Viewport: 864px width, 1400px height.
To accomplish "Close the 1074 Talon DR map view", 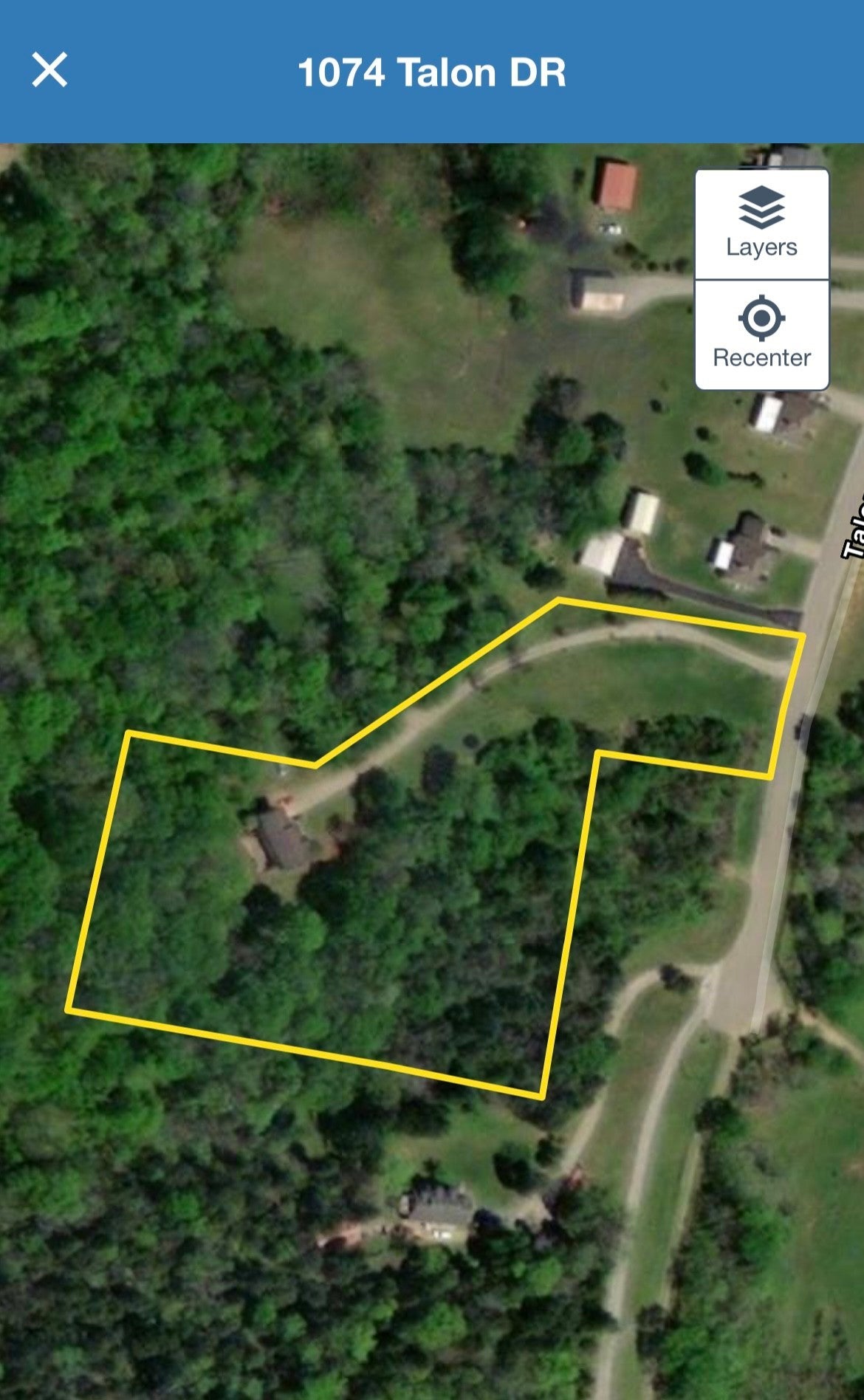I will [x=49, y=71].
